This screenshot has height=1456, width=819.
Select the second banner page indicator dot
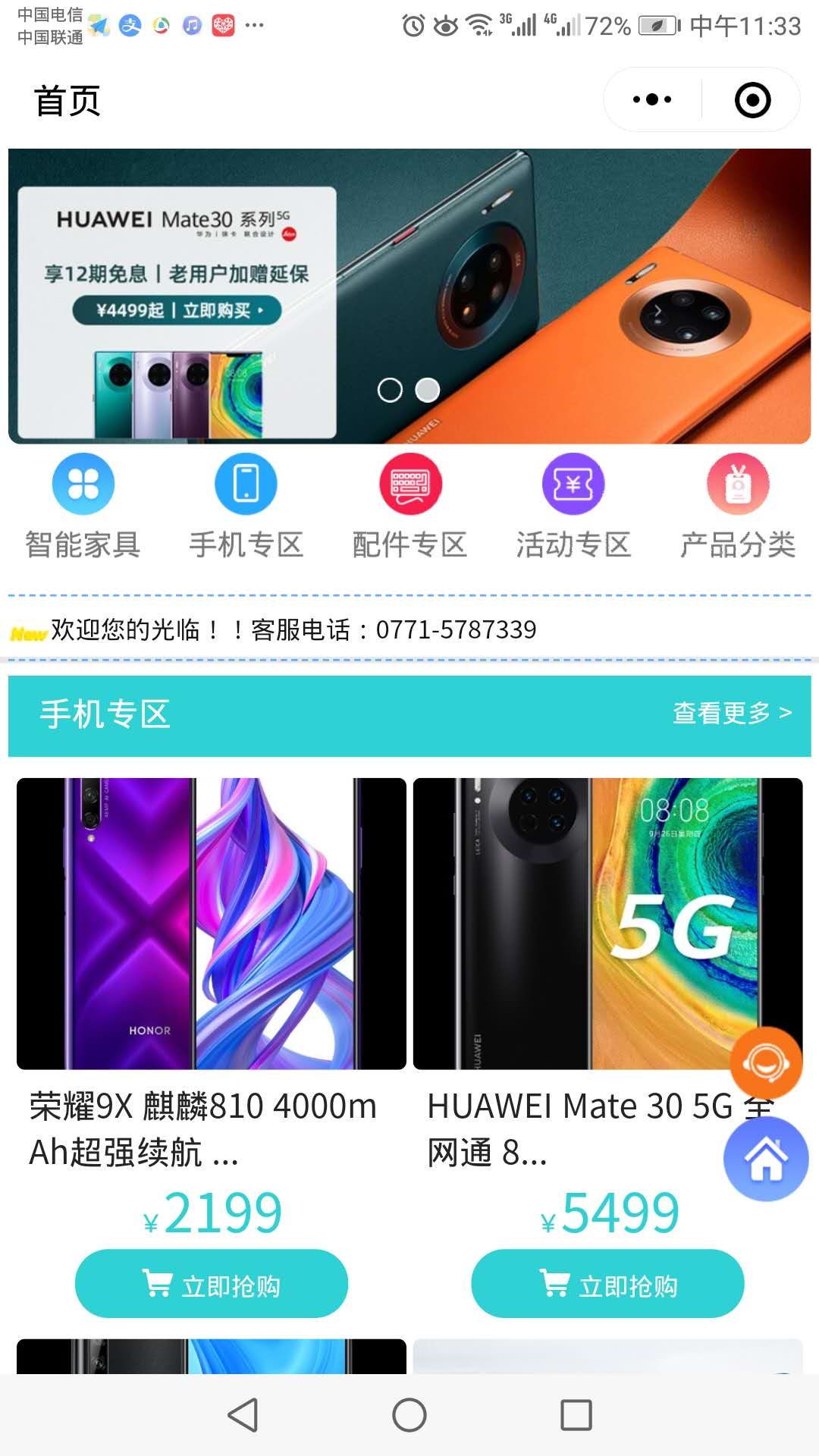coord(428,390)
